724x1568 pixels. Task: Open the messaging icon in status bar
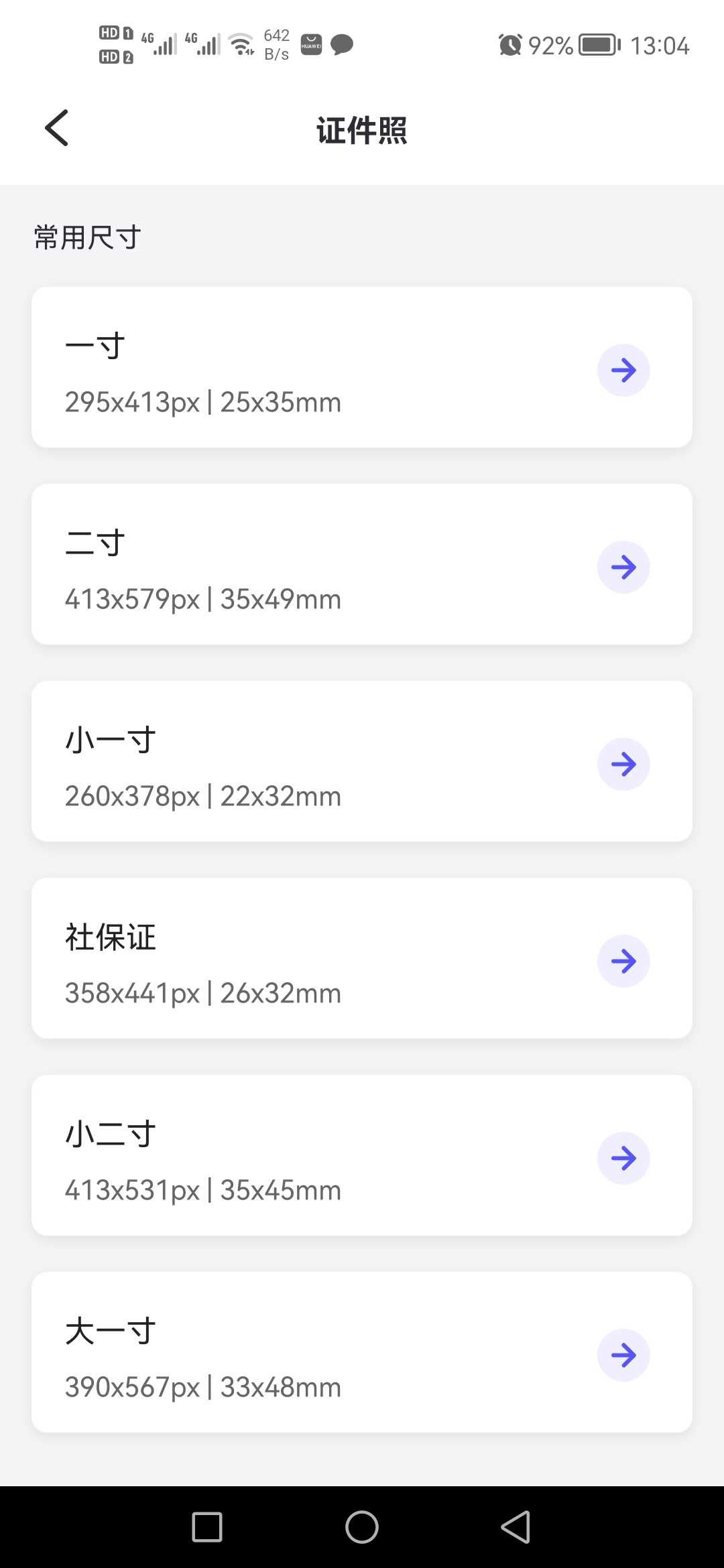(341, 44)
